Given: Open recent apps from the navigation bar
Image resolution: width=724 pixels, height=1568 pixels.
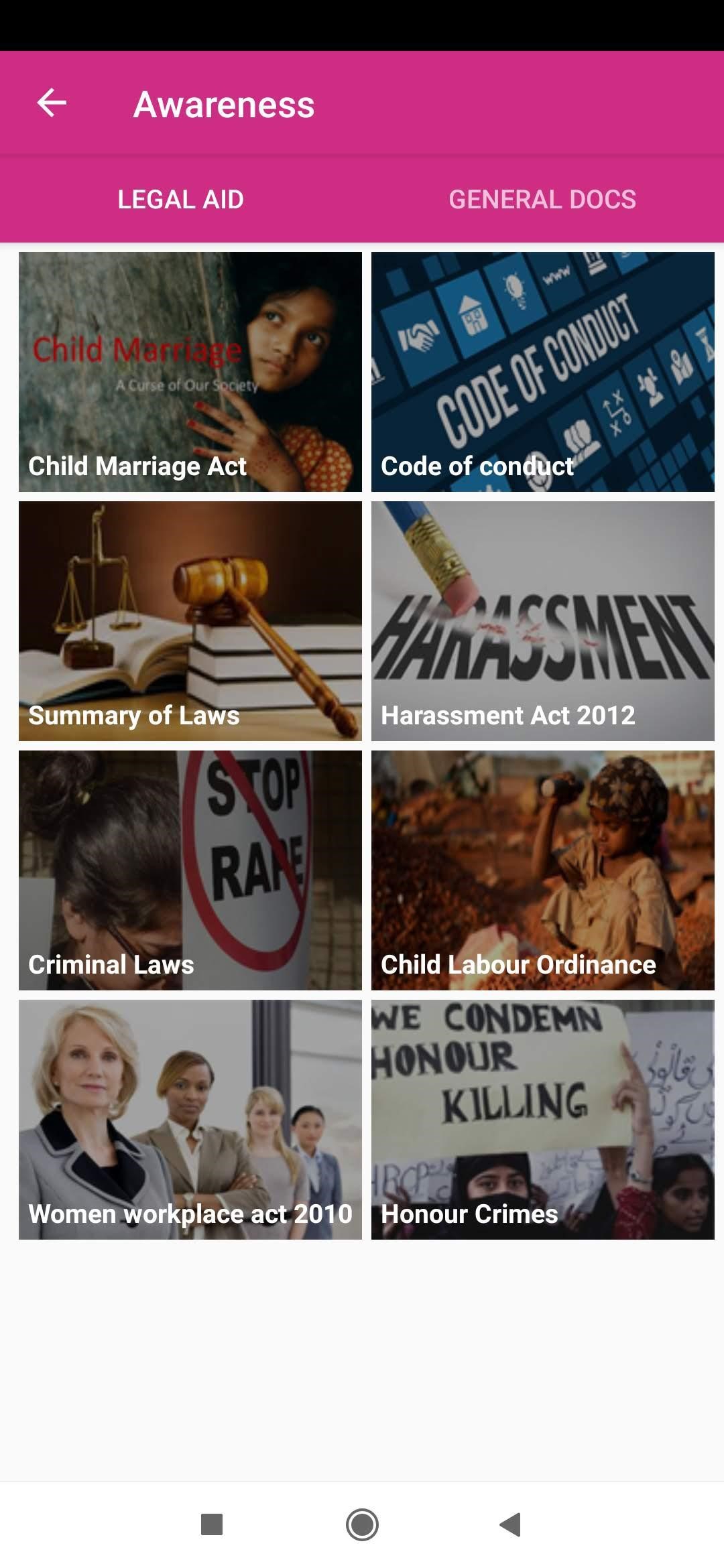Looking at the screenshot, I should point(212,1524).
